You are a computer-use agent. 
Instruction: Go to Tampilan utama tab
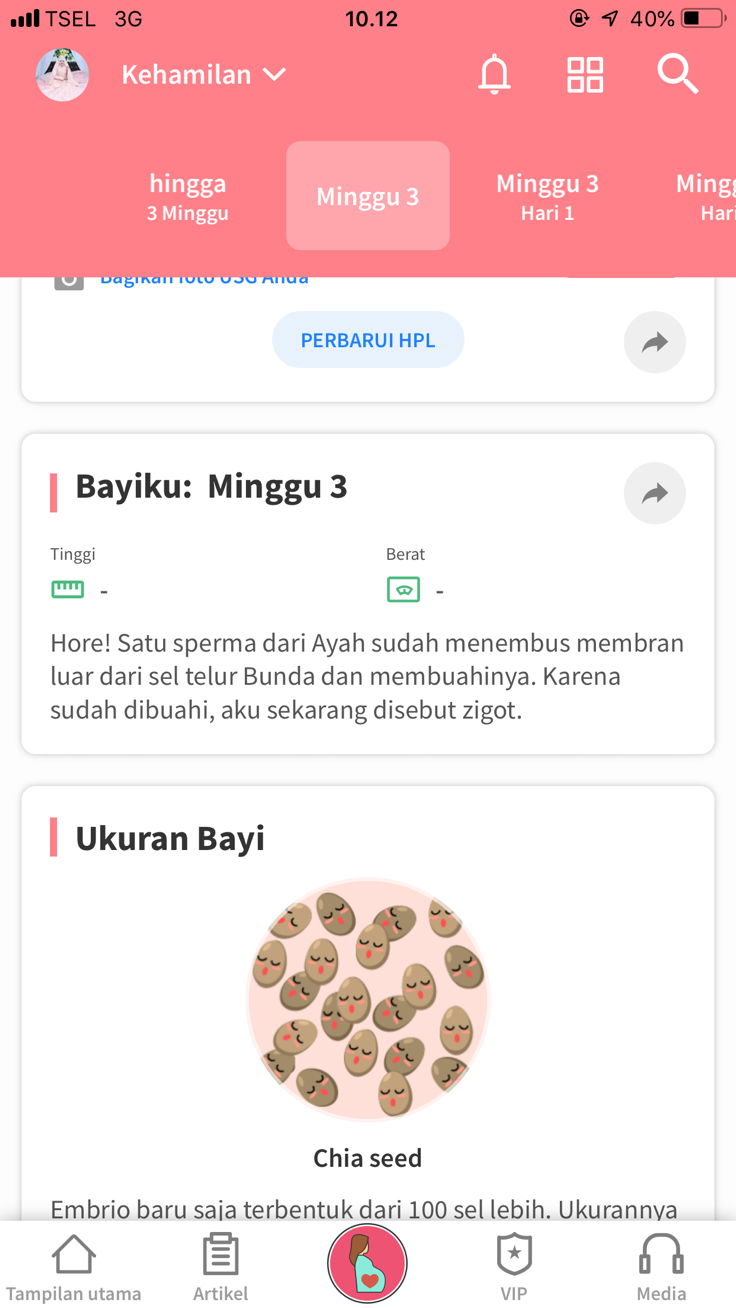point(74,1267)
